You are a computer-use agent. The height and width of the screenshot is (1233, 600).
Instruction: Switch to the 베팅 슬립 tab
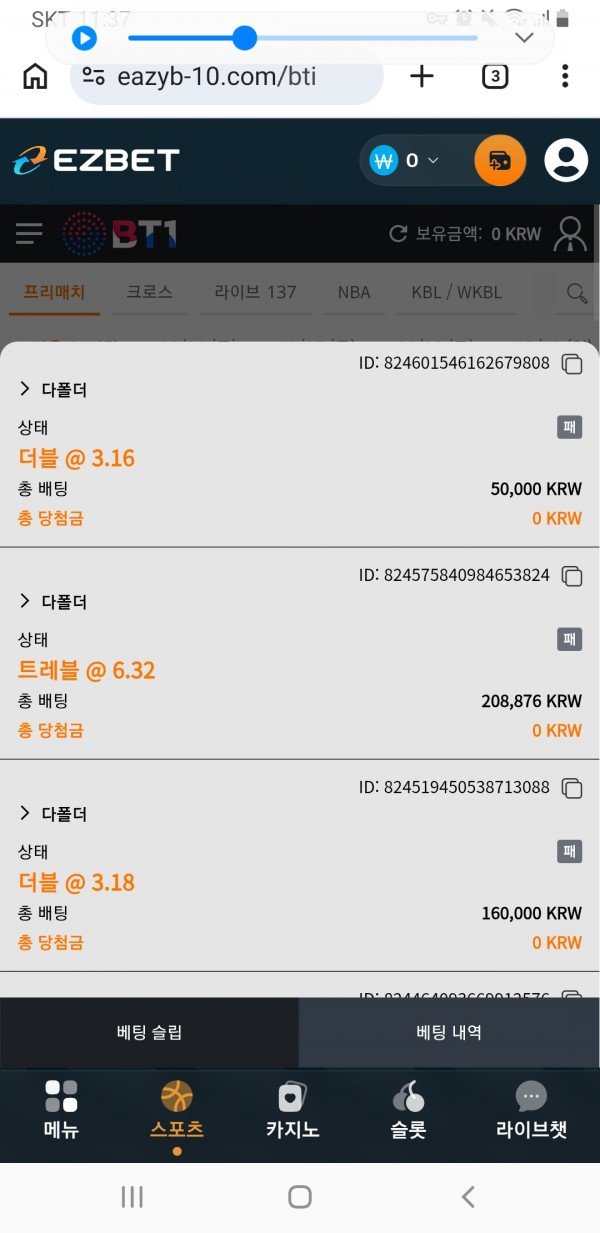[x=149, y=1033]
